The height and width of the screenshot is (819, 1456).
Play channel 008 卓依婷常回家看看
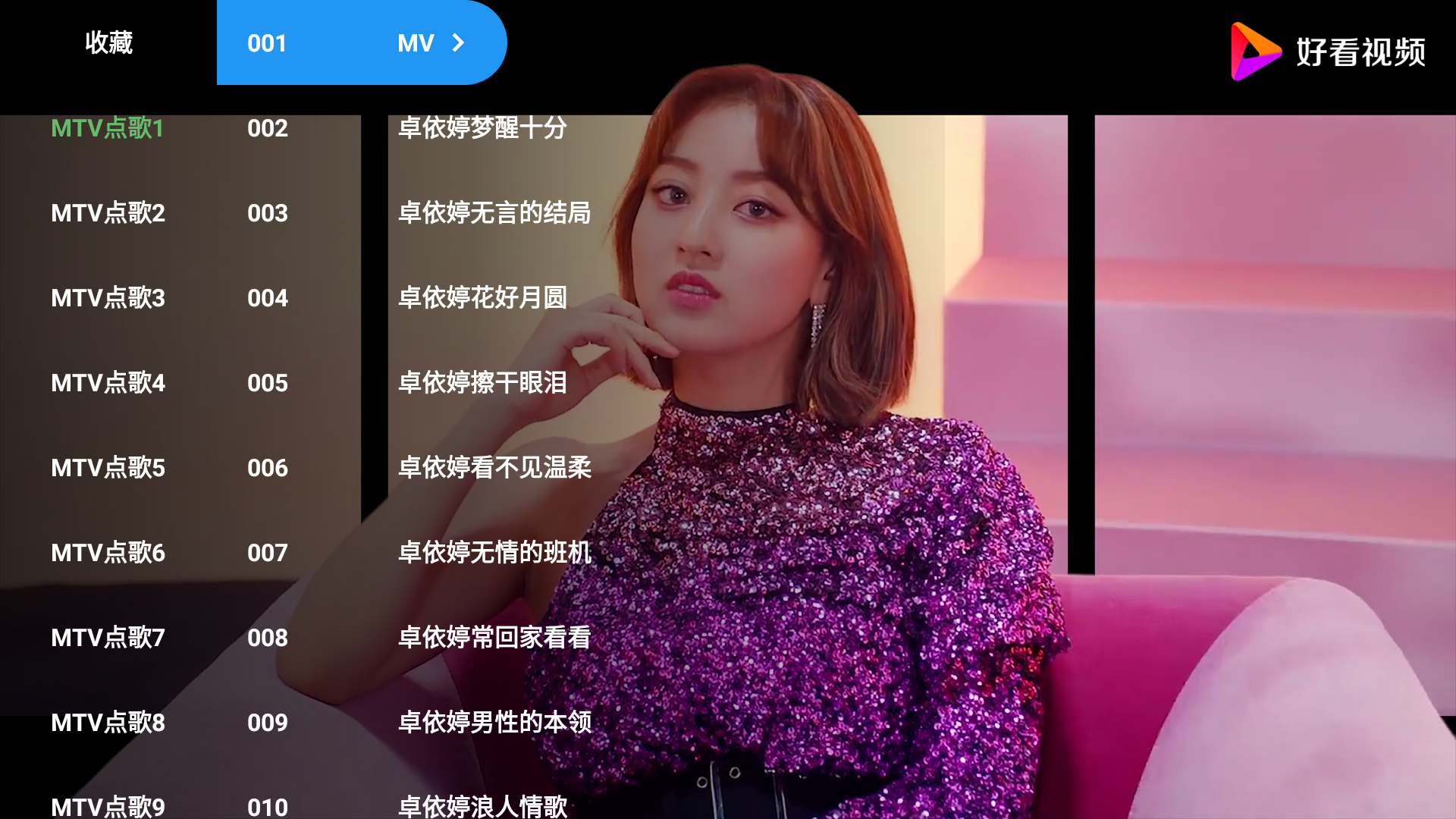click(494, 638)
